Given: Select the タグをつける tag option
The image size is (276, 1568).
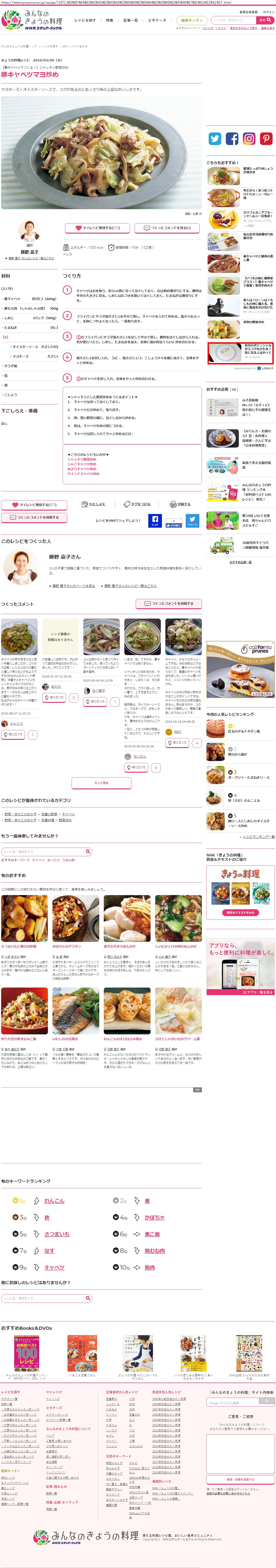Looking at the screenshot, I should click(x=137, y=504).
